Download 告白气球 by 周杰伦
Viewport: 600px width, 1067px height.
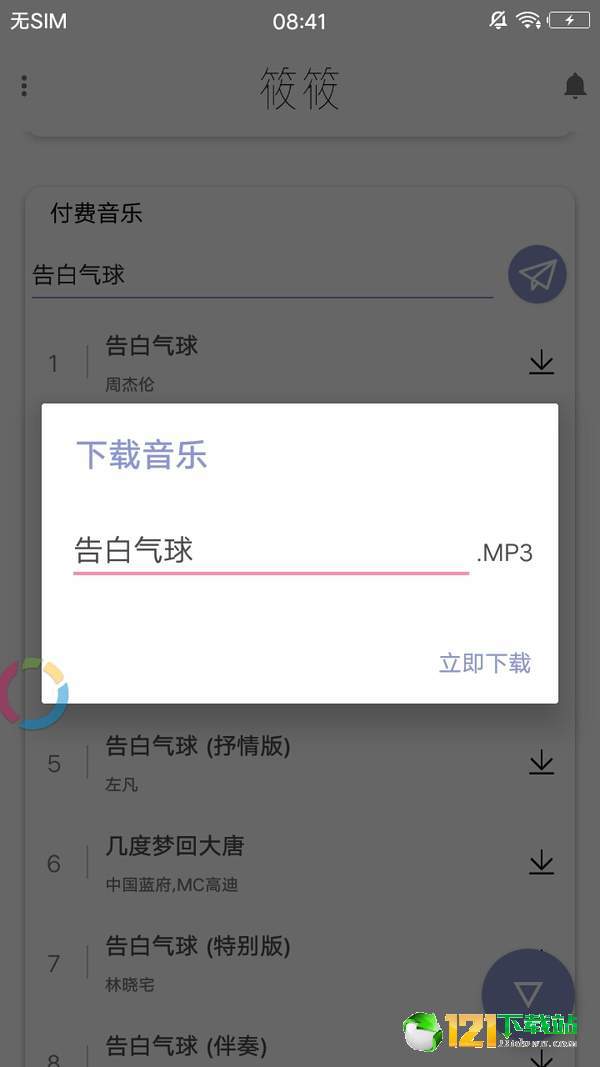[541, 363]
